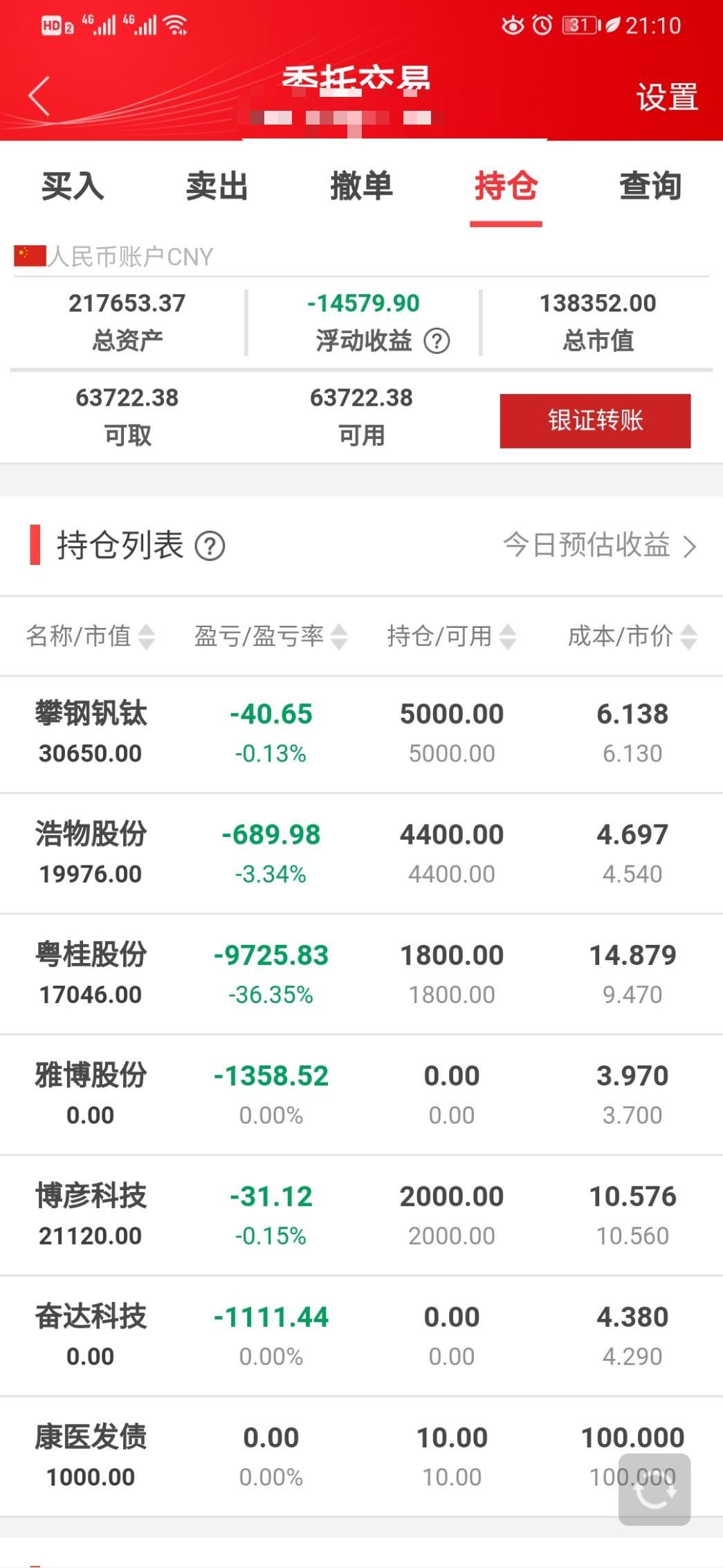
Task: Sort holdings by 成本/市价
Action: click(x=632, y=636)
